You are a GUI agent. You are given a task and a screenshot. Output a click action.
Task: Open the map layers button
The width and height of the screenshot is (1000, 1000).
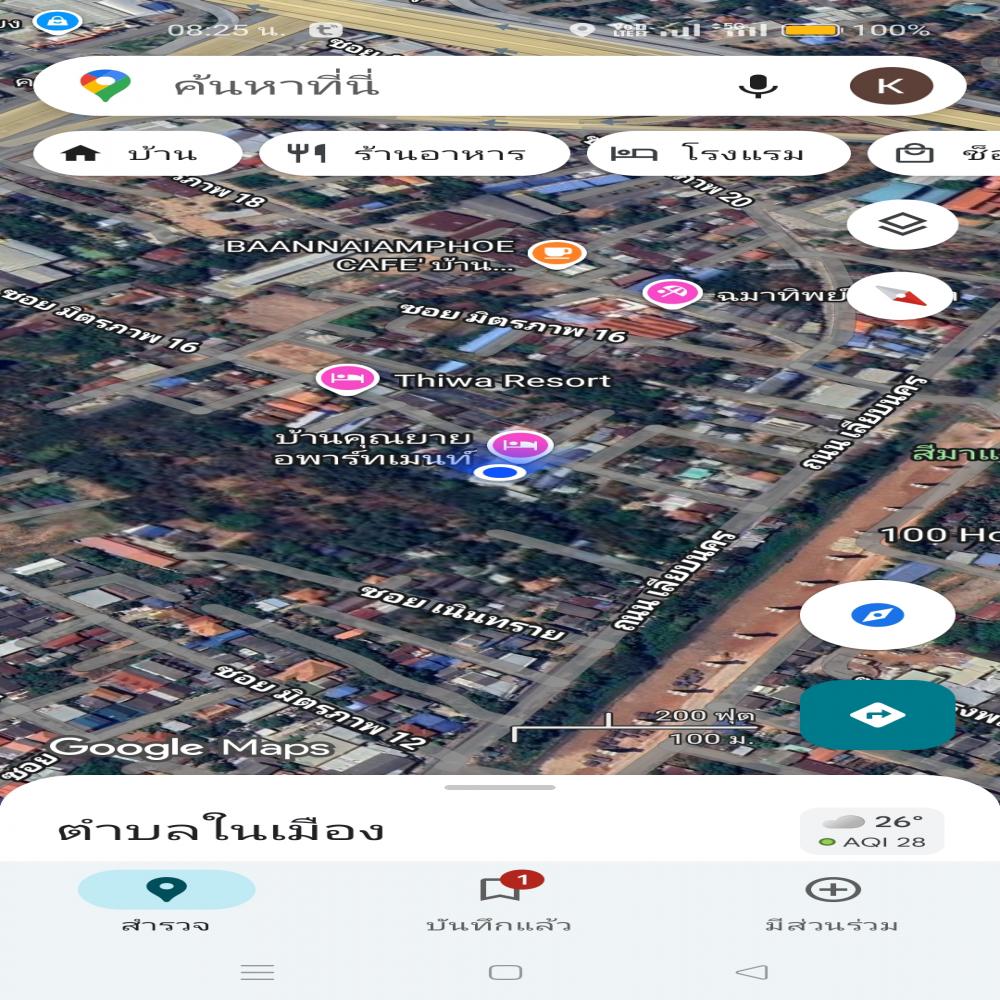[x=902, y=225]
